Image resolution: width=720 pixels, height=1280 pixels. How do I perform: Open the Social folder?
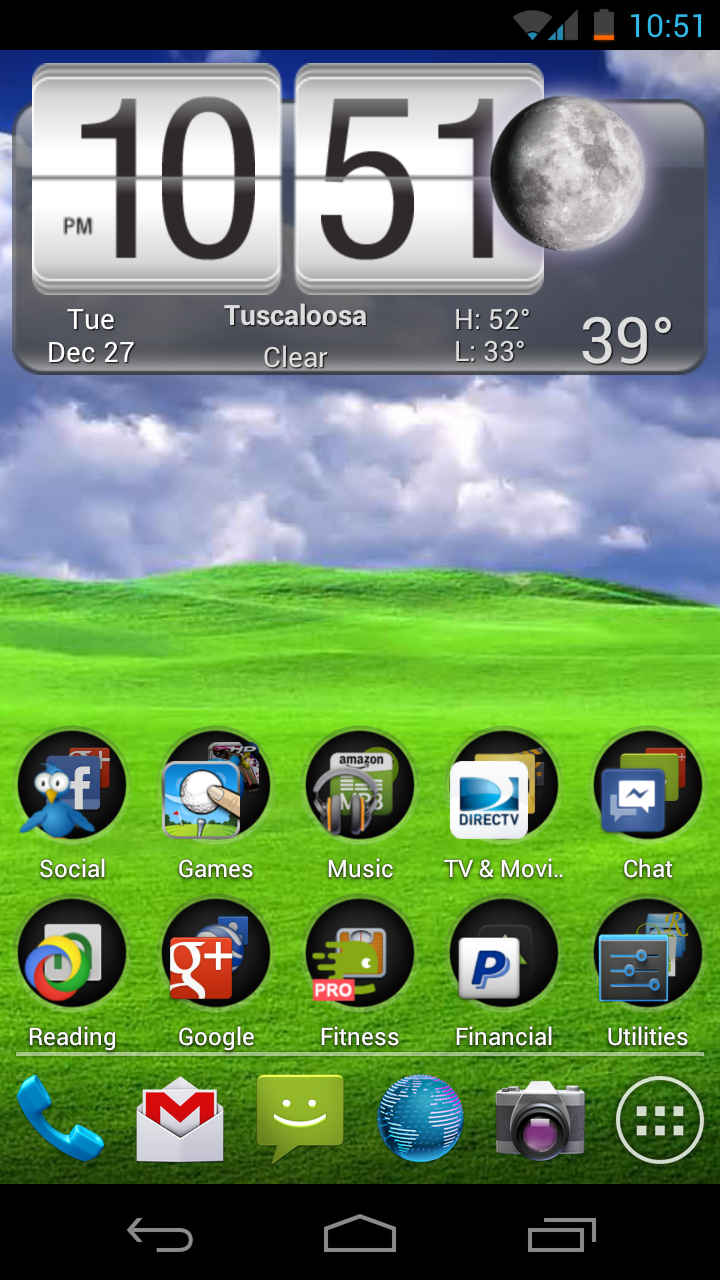(72, 786)
